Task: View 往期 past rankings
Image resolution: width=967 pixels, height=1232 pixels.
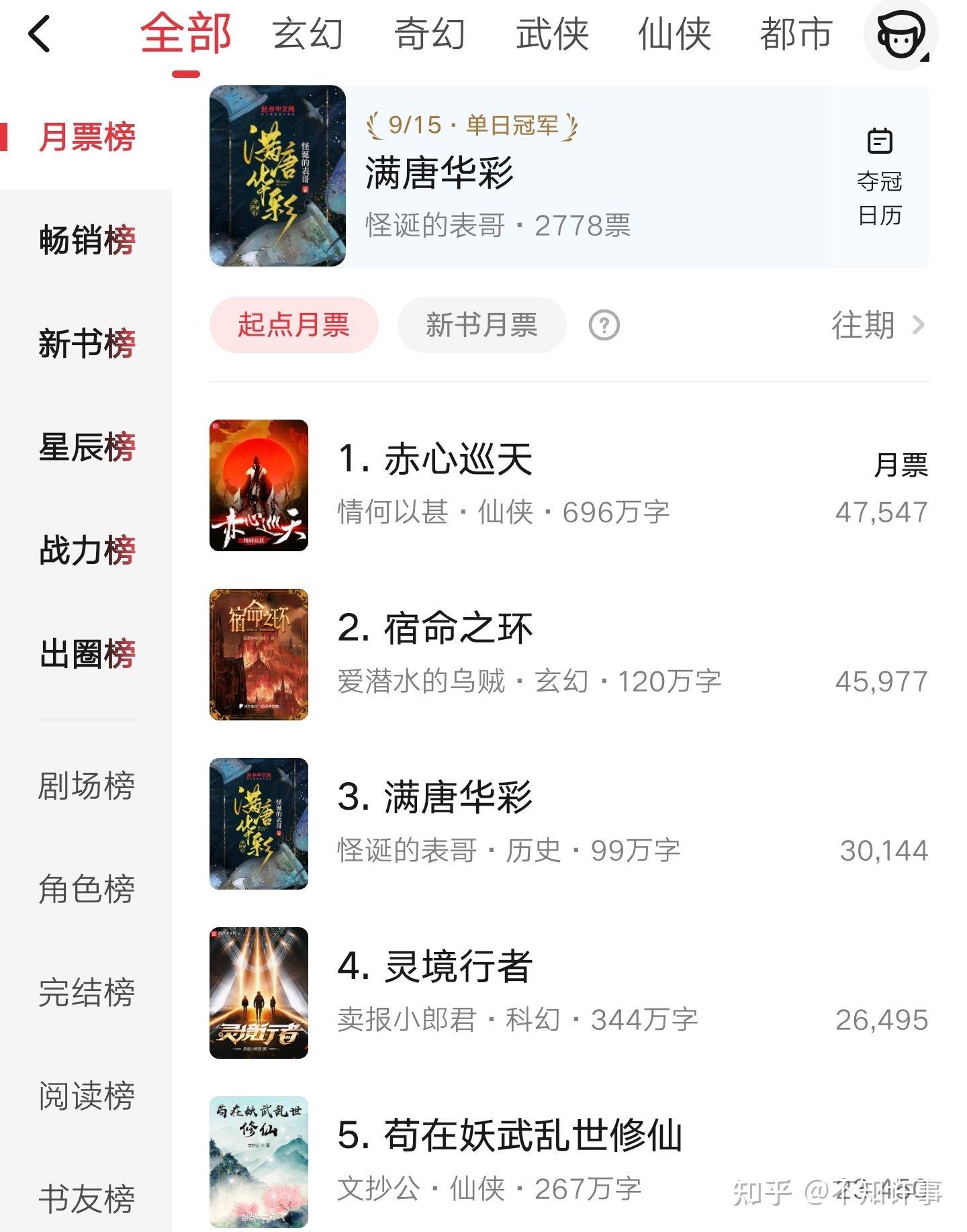Action: [877, 326]
